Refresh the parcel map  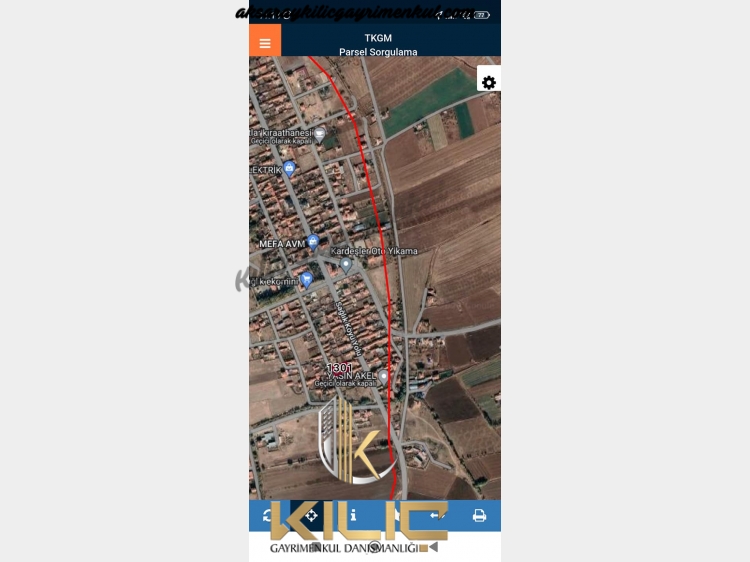[x=268, y=516]
